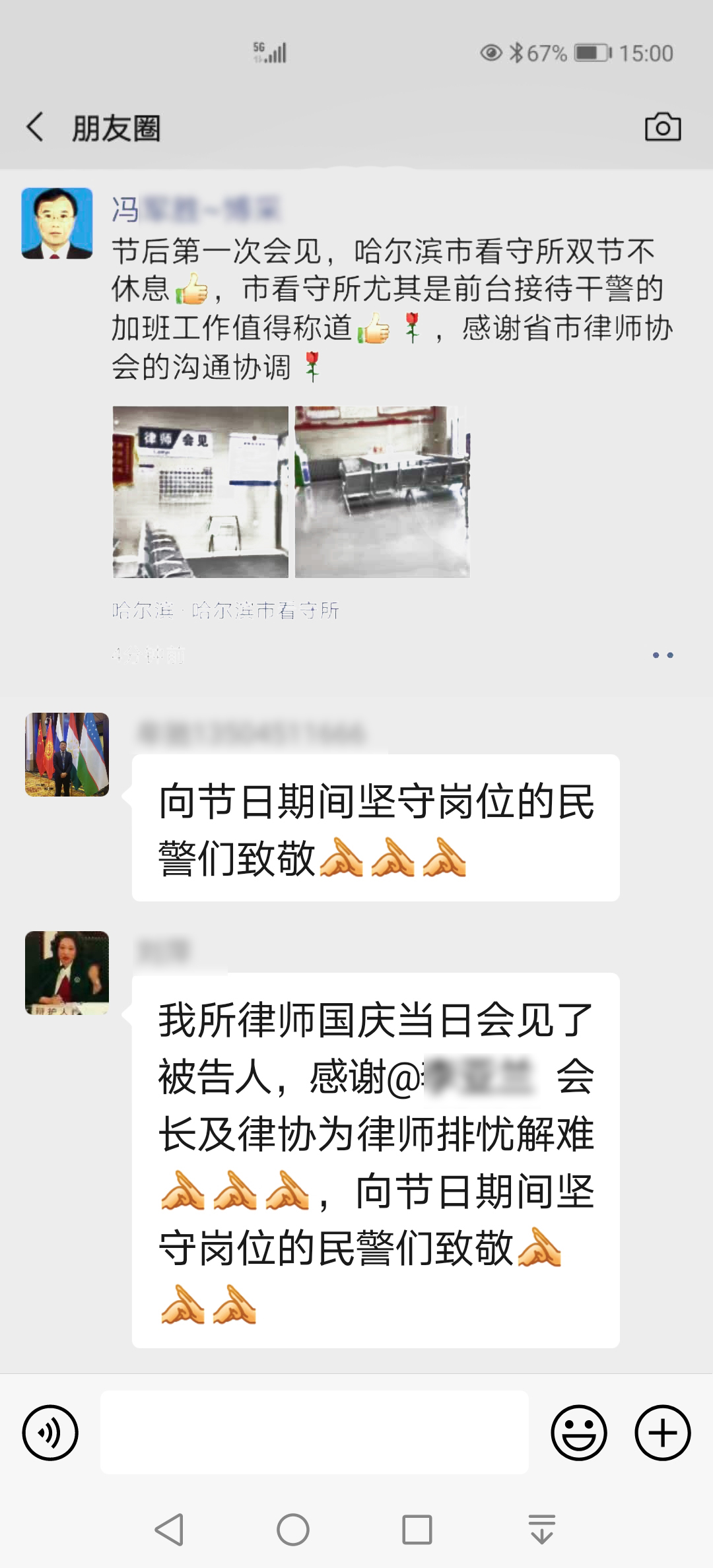Focus the message text field
This screenshot has width=713, height=1568.
314,1433
